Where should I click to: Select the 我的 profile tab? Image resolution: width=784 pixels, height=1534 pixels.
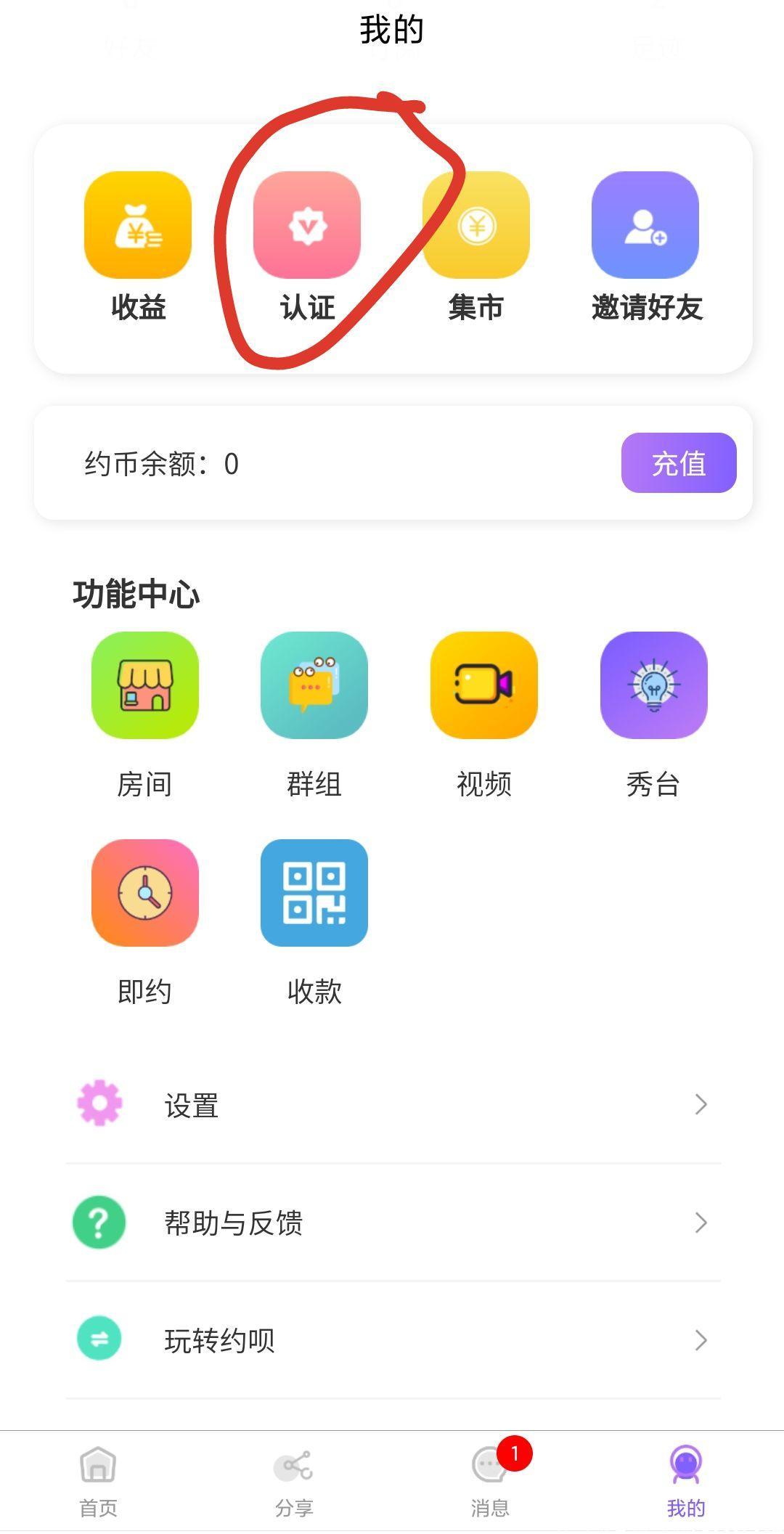(686, 1481)
